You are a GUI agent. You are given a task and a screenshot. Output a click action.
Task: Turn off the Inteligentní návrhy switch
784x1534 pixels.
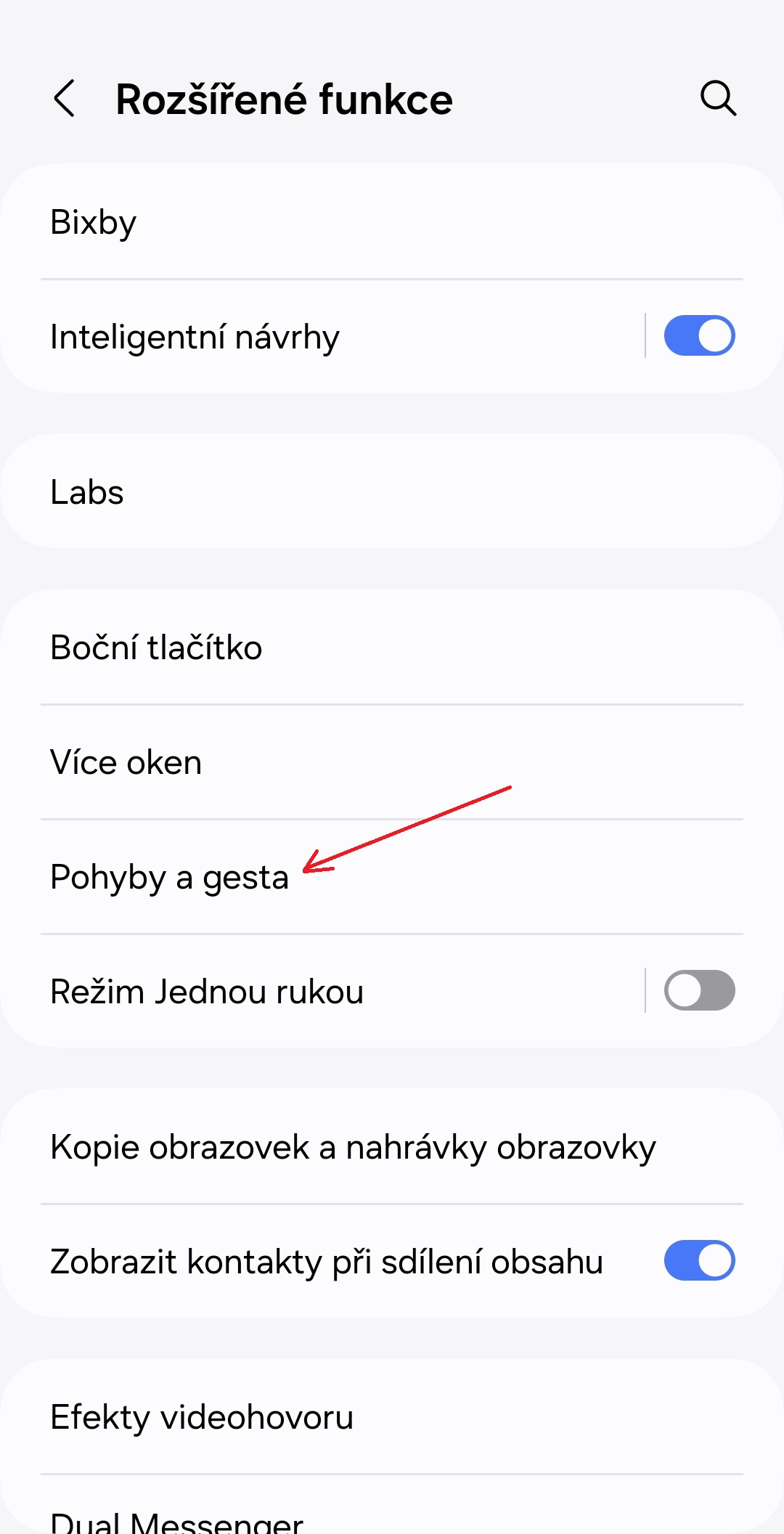(x=699, y=335)
